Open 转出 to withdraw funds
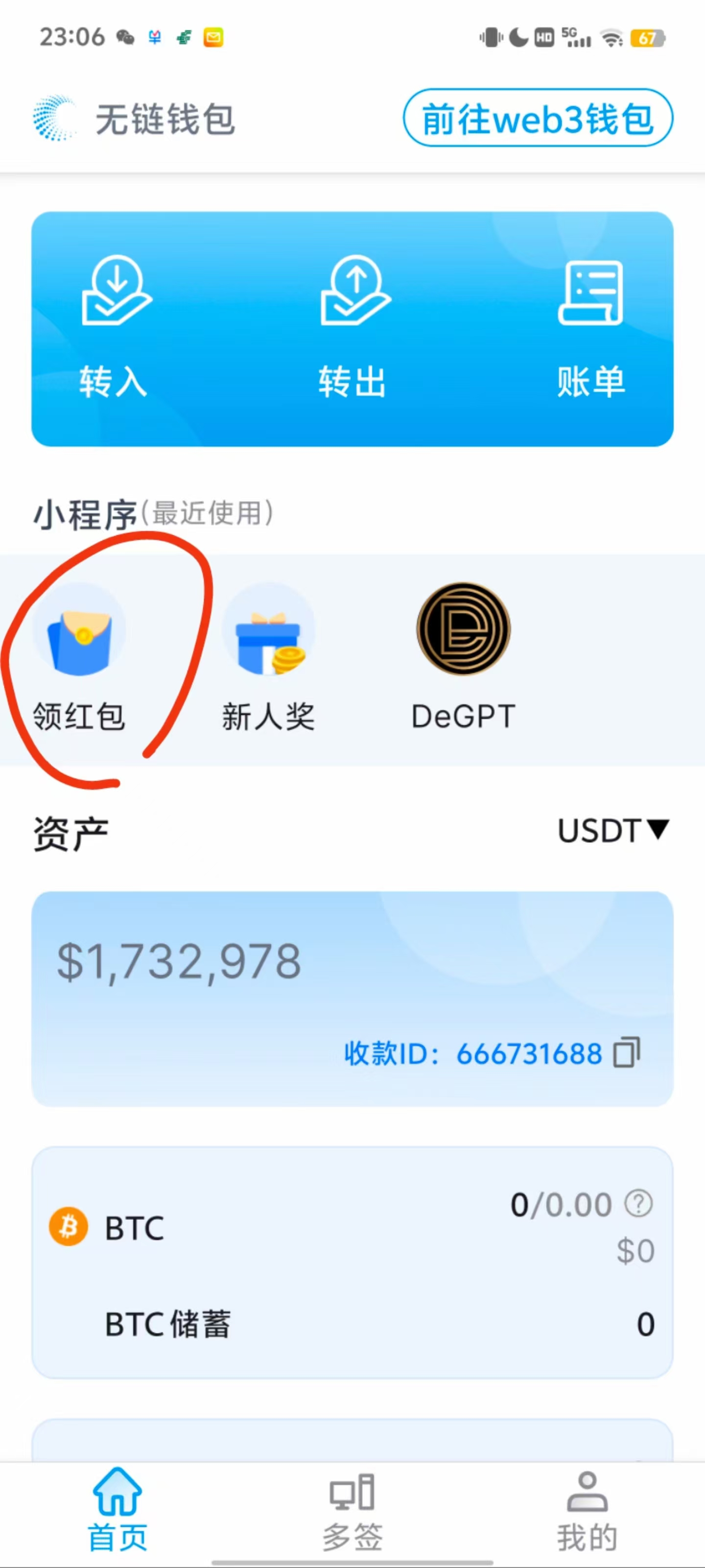705x1568 pixels. tap(353, 328)
